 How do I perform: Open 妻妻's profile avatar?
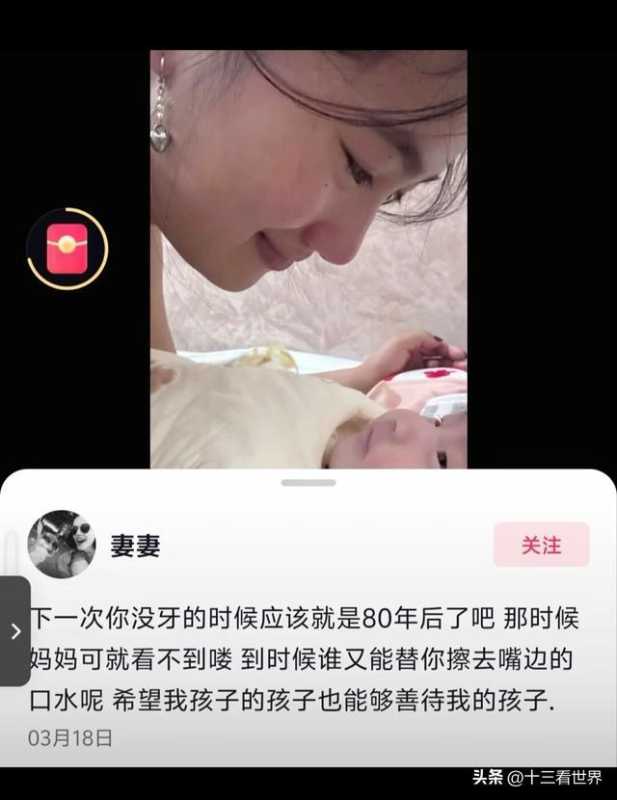(x=62, y=544)
